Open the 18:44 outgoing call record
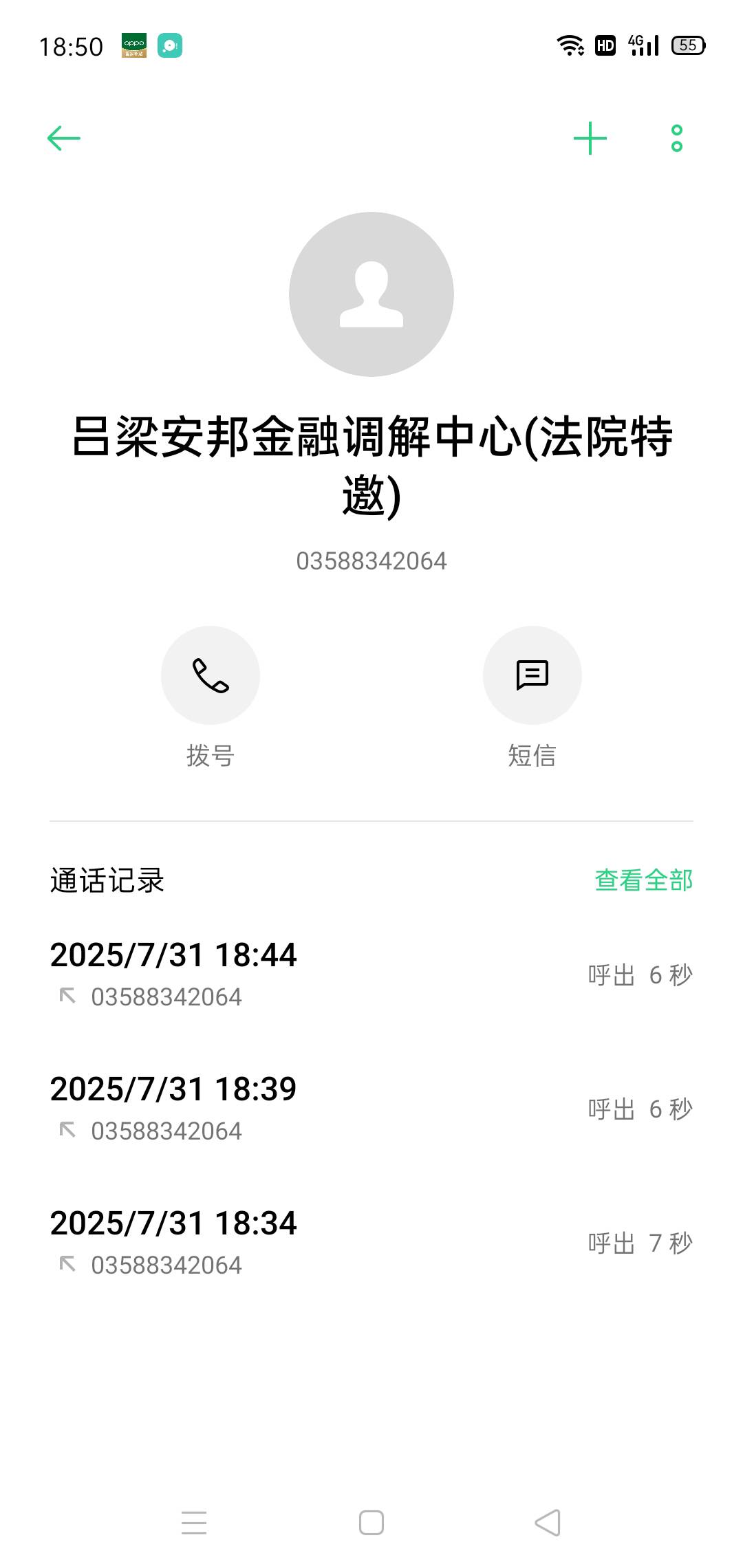 pos(371,974)
